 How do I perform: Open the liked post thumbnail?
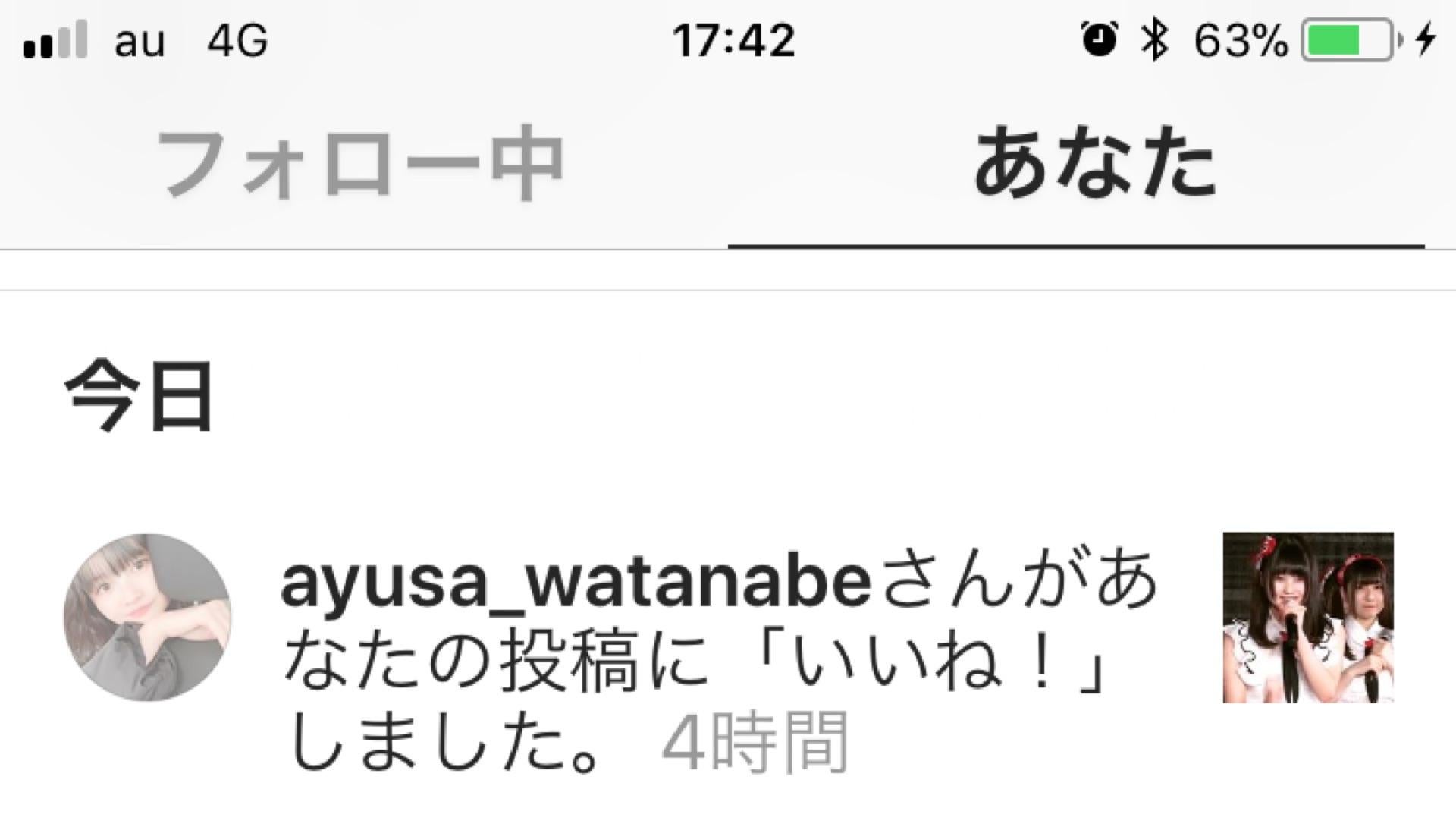[1307, 617]
